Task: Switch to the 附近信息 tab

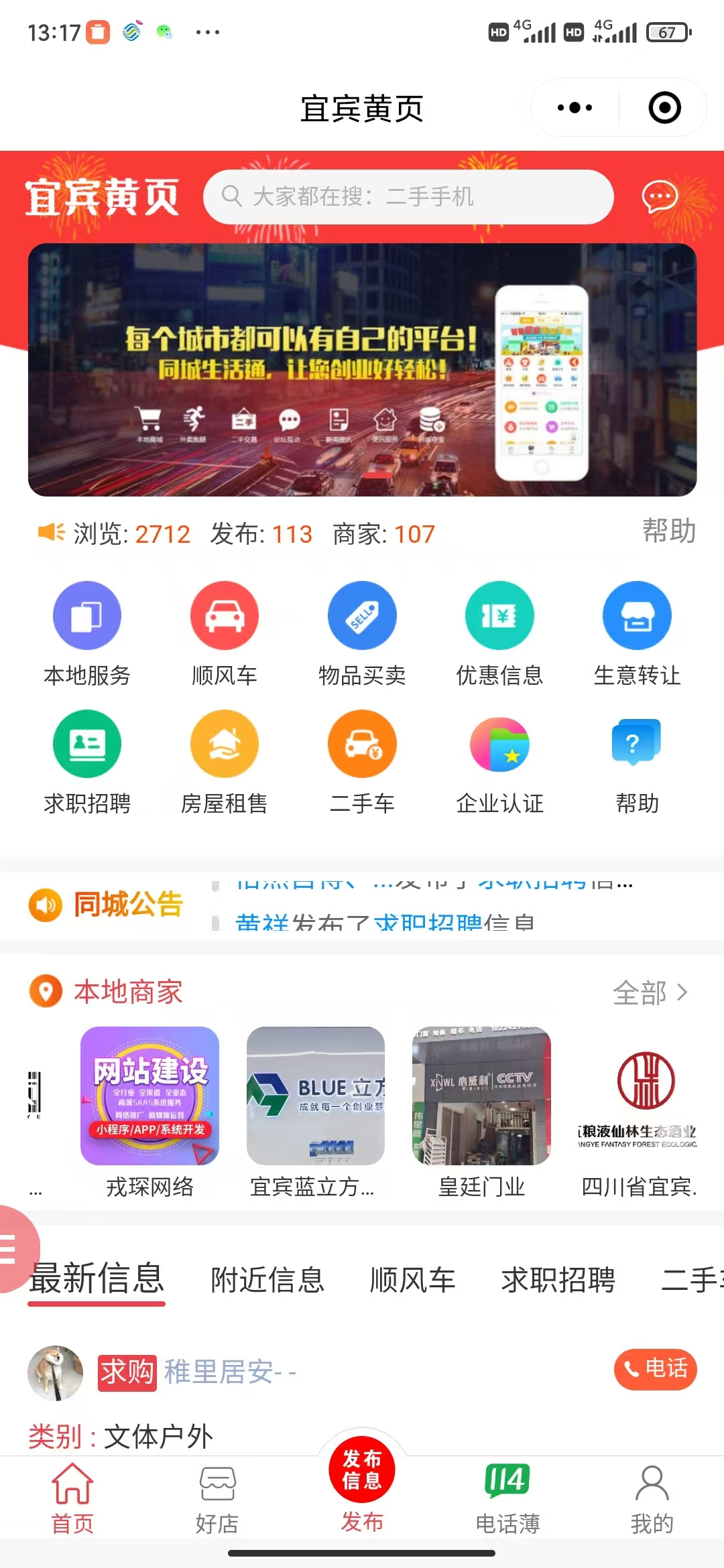Action: [267, 1280]
